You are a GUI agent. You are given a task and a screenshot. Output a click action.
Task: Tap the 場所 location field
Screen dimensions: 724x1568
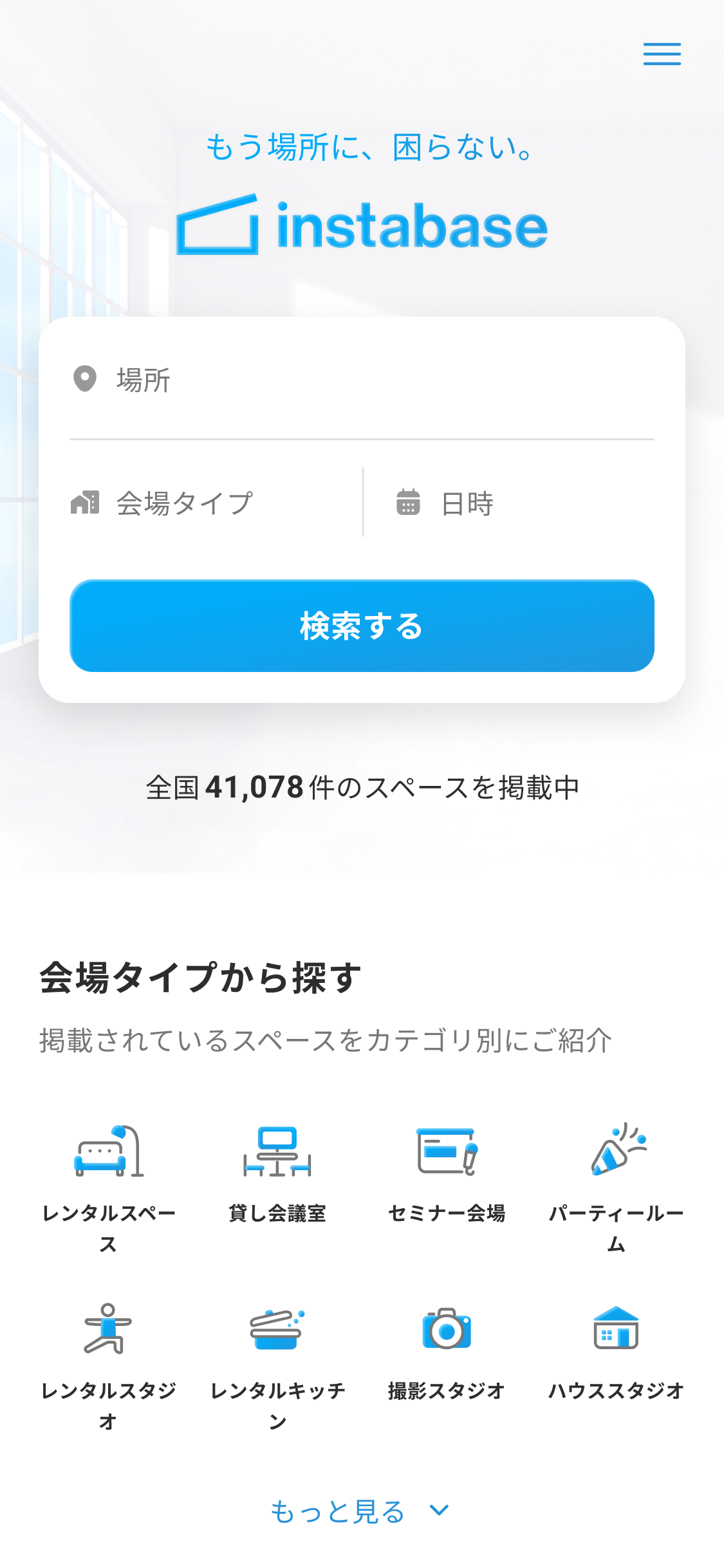click(x=360, y=380)
